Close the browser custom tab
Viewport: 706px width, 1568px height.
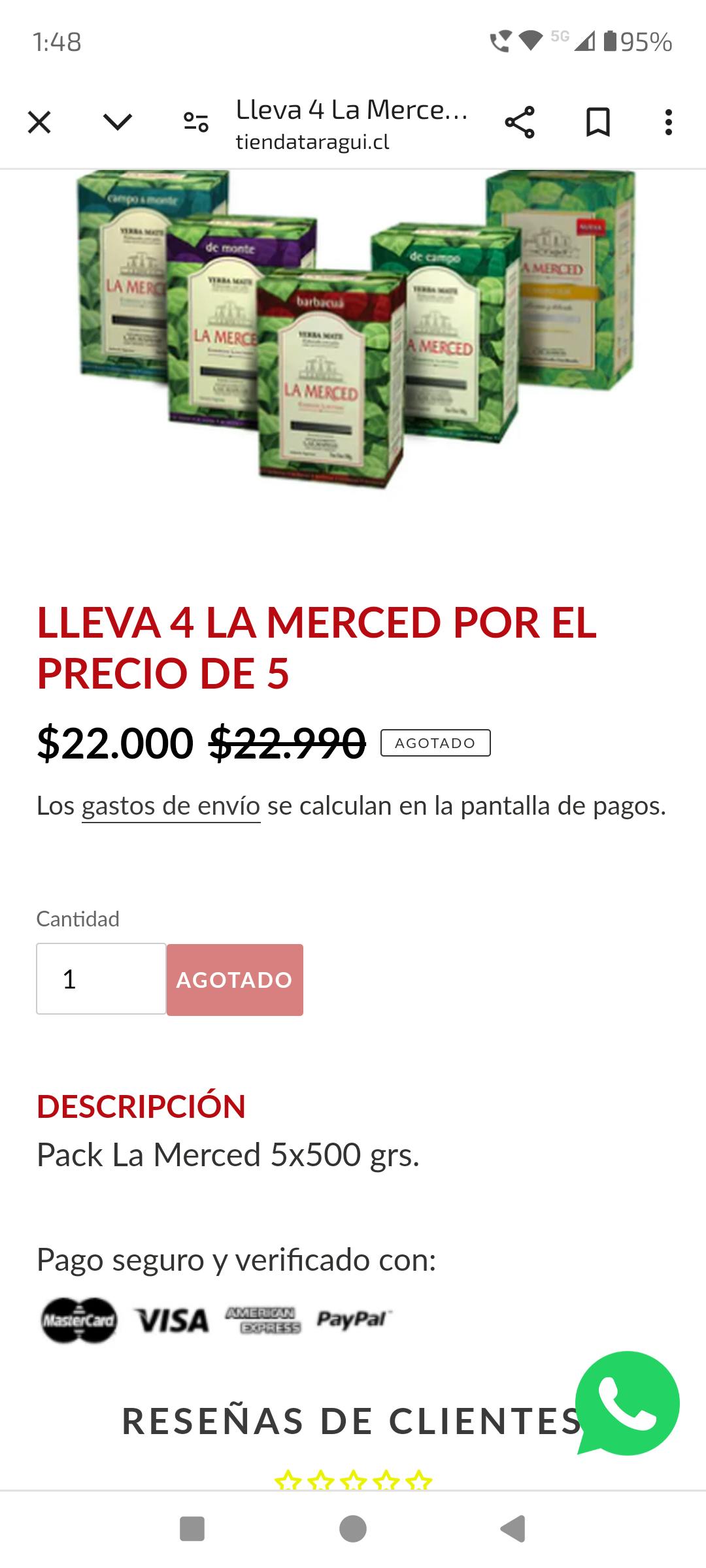(x=39, y=122)
